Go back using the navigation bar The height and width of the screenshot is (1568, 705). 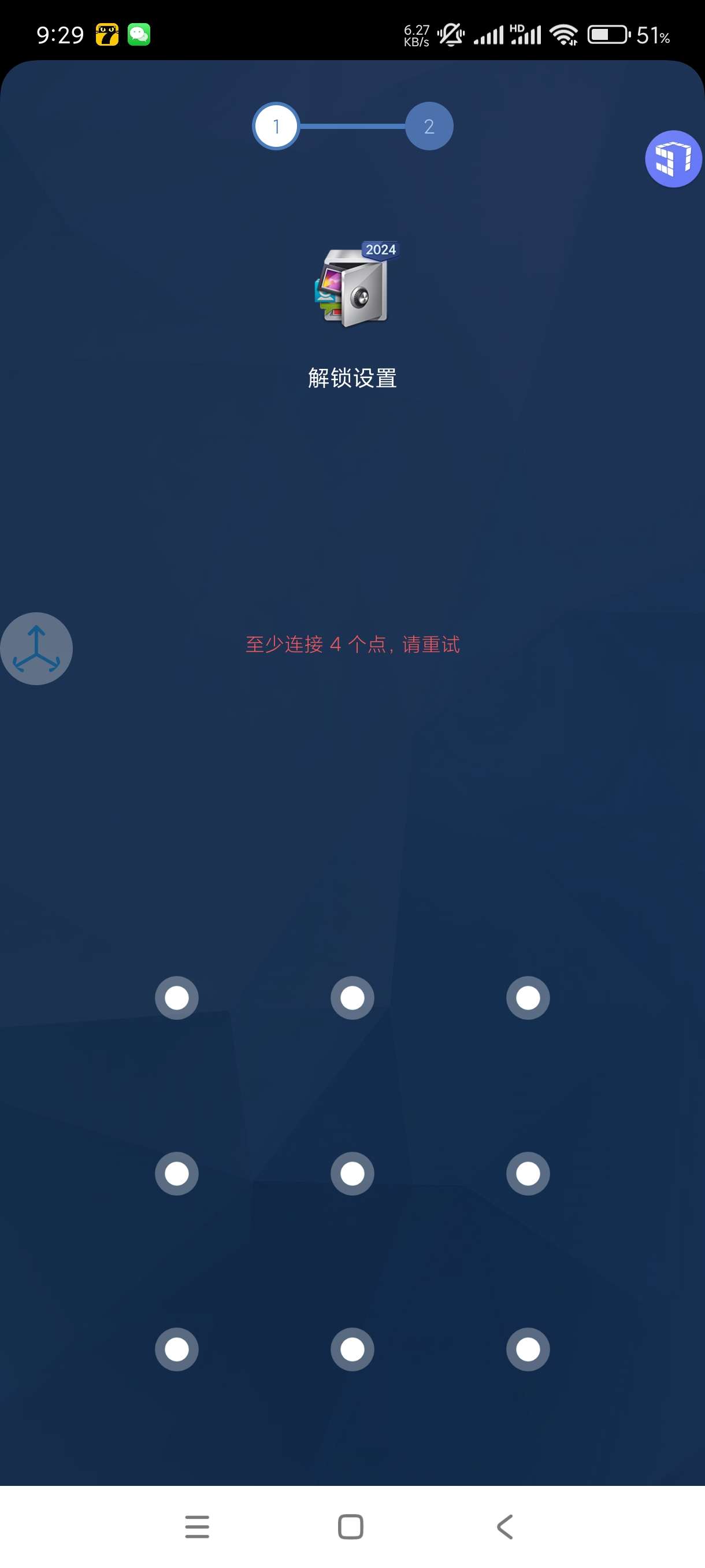(x=505, y=1526)
